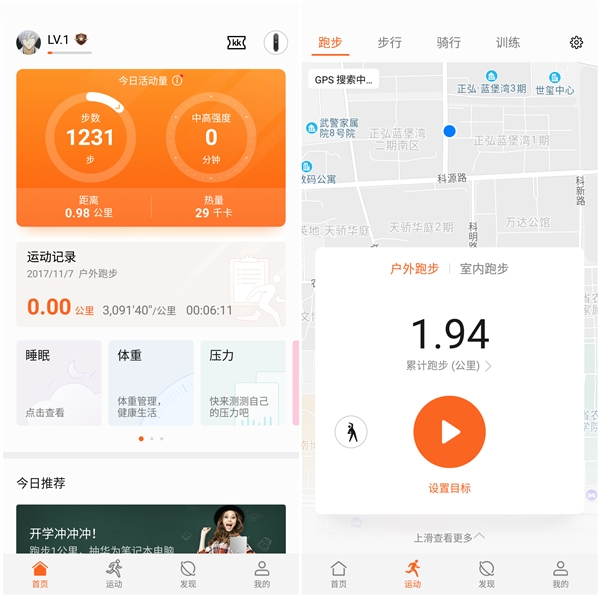
Task: Open 累计跑步 total distance details
Action: (x=450, y=366)
